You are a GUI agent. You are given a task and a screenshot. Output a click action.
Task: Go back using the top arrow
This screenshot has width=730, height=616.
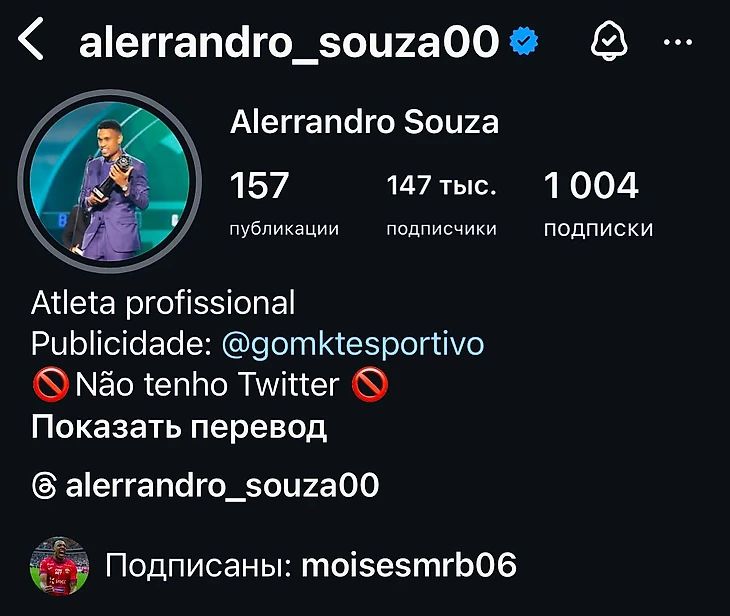32,41
